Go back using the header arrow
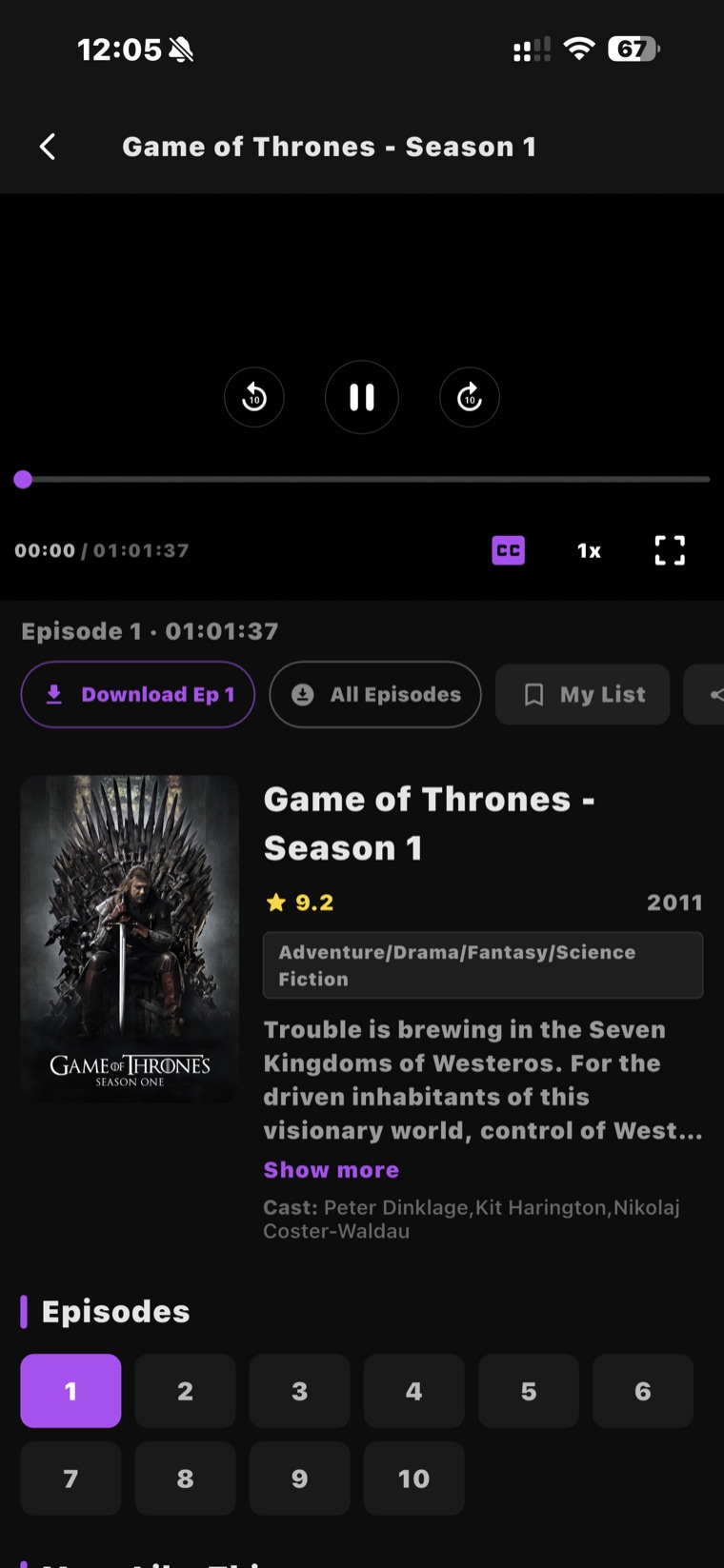Image resolution: width=724 pixels, height=1568 pixels. click(48, 147)
